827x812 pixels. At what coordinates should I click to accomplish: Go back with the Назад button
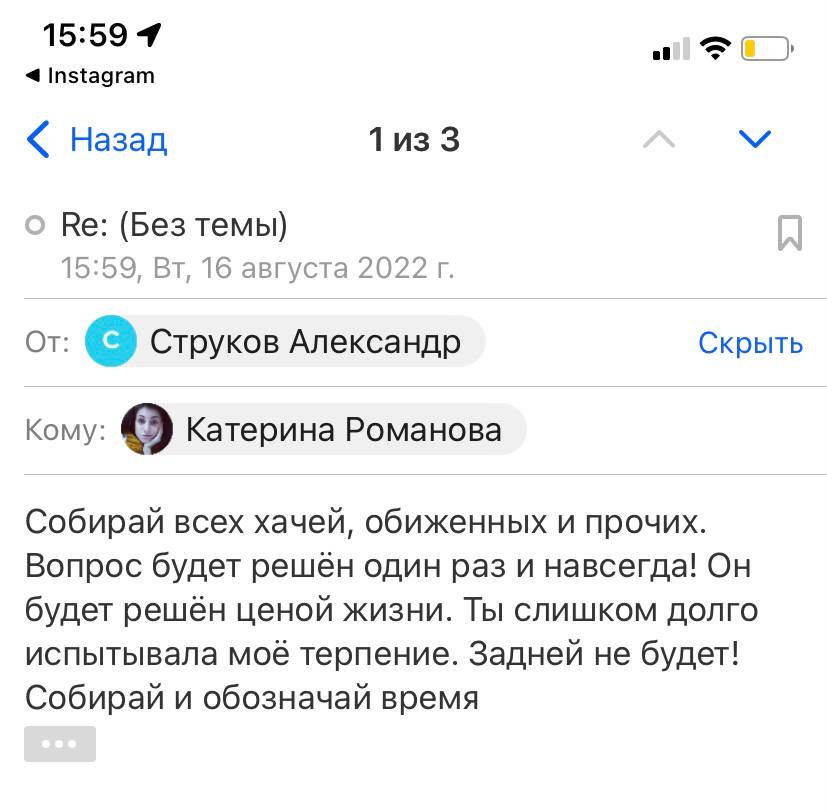97,140
